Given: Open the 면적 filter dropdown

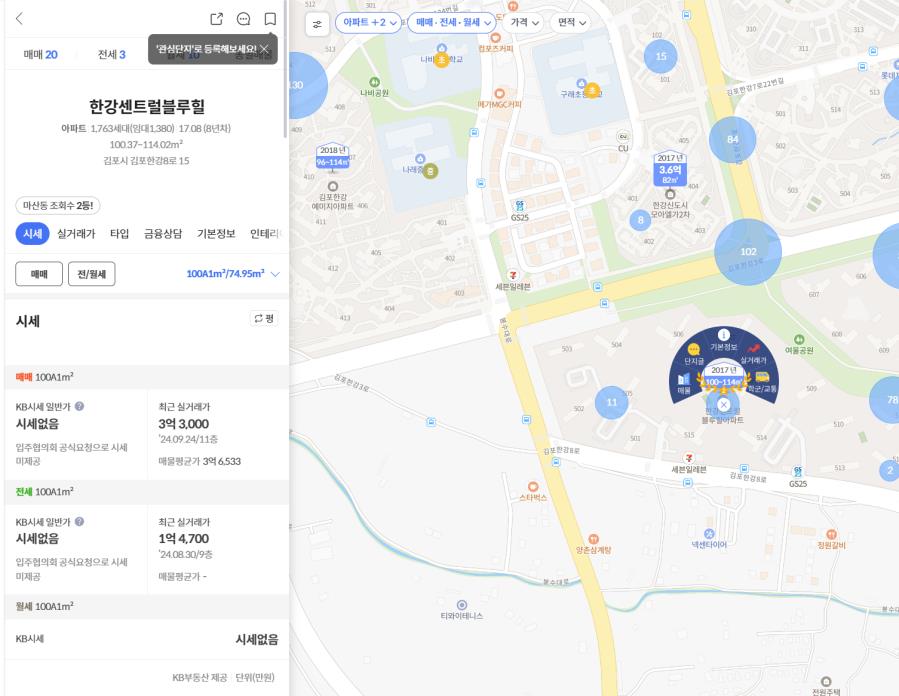Looking at the screenshot, I should [x=572, y=22].
